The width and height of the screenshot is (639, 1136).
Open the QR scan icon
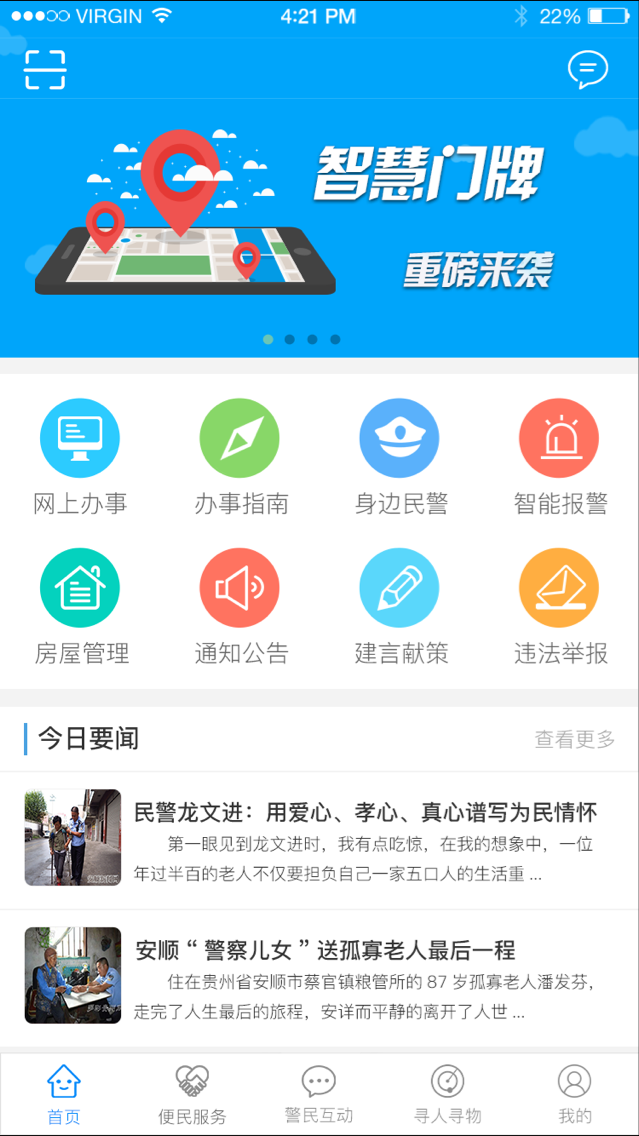45,69
